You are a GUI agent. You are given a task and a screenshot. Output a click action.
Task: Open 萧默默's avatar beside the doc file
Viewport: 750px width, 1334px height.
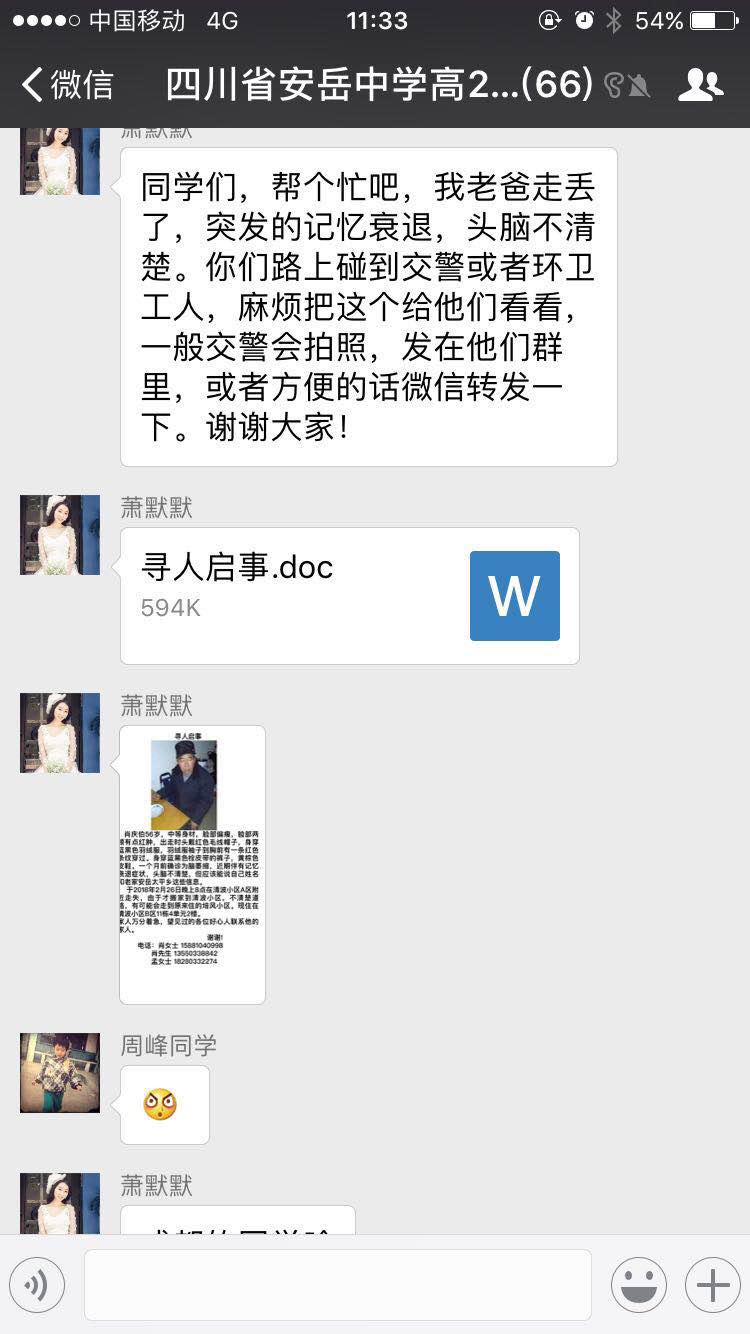point(60,535)
